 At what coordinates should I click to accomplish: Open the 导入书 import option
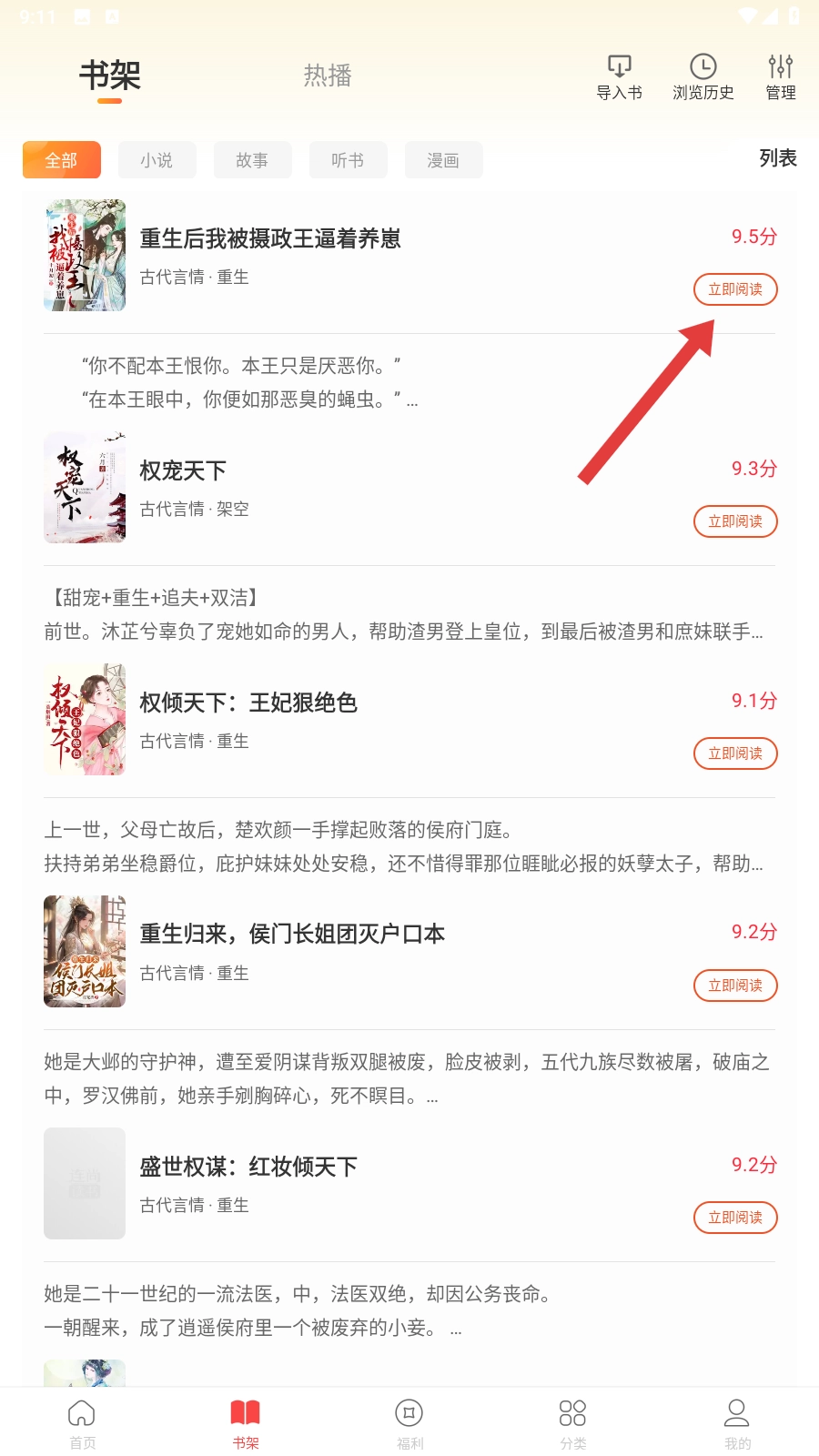[619, 76]
